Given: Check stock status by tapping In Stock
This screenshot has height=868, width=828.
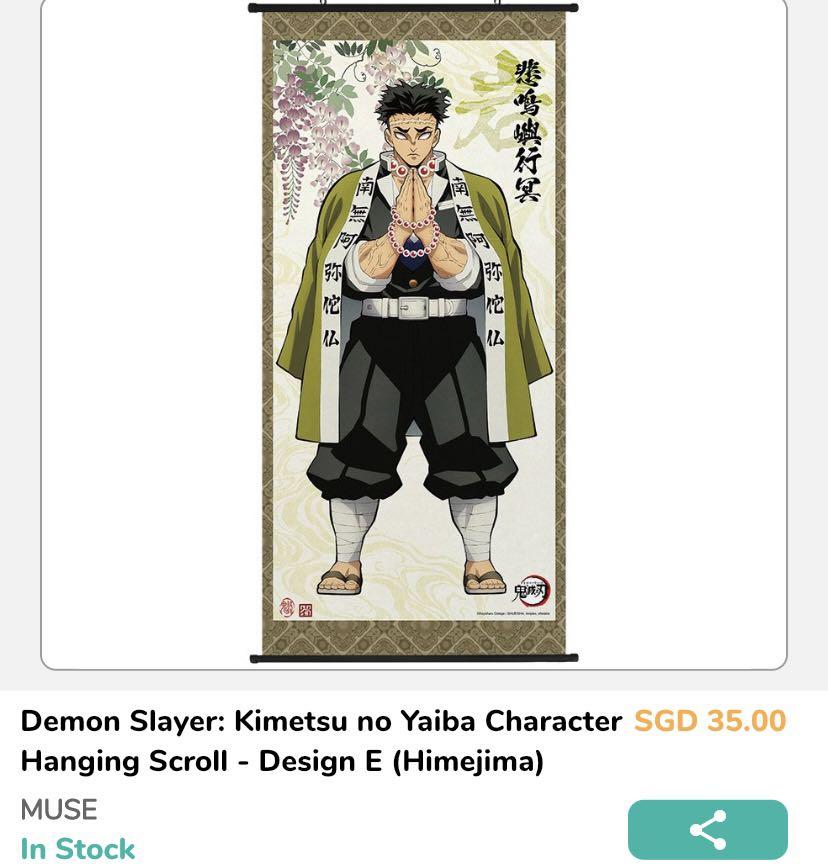Looking at the screenshot, I should [76, 849].
